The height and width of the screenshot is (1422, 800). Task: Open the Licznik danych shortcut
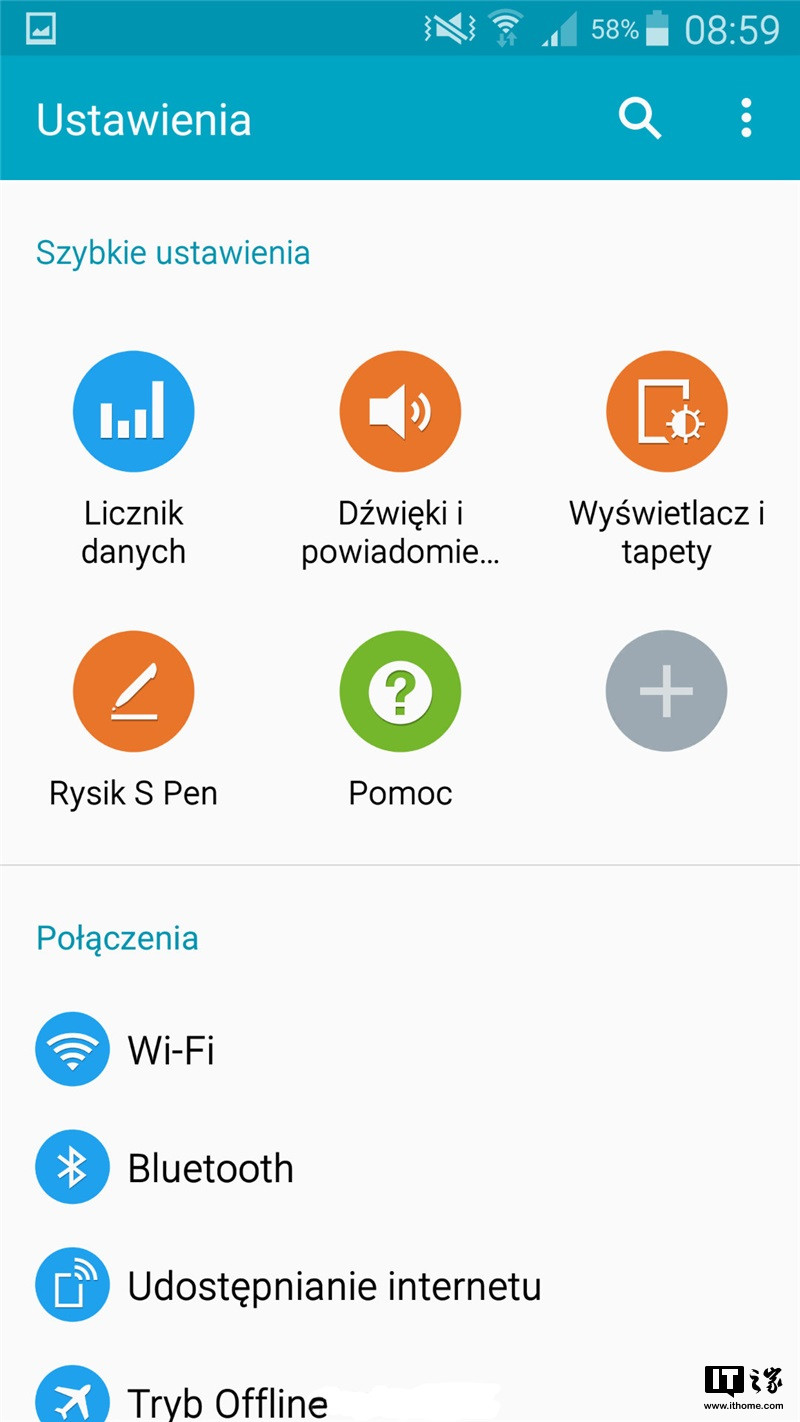point(133,460)
